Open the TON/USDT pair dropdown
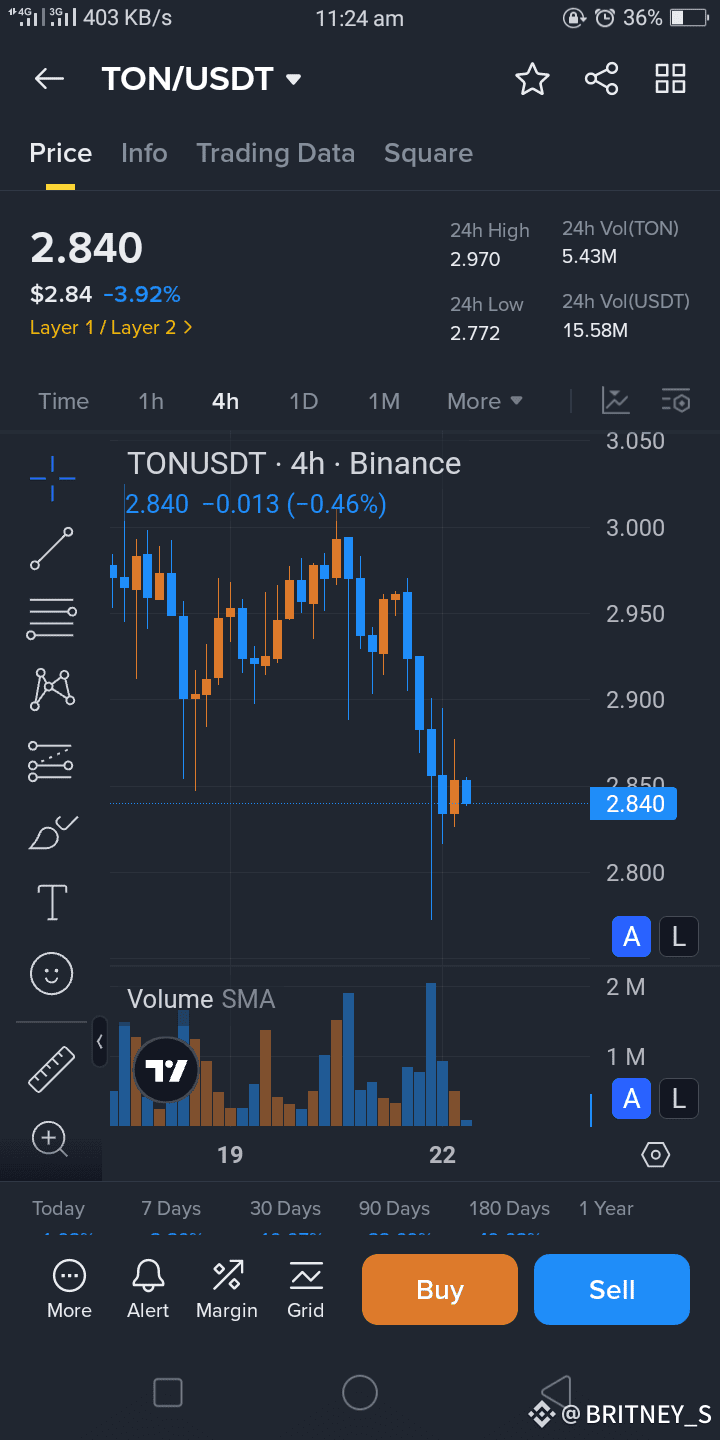 [x=293, y=79]
